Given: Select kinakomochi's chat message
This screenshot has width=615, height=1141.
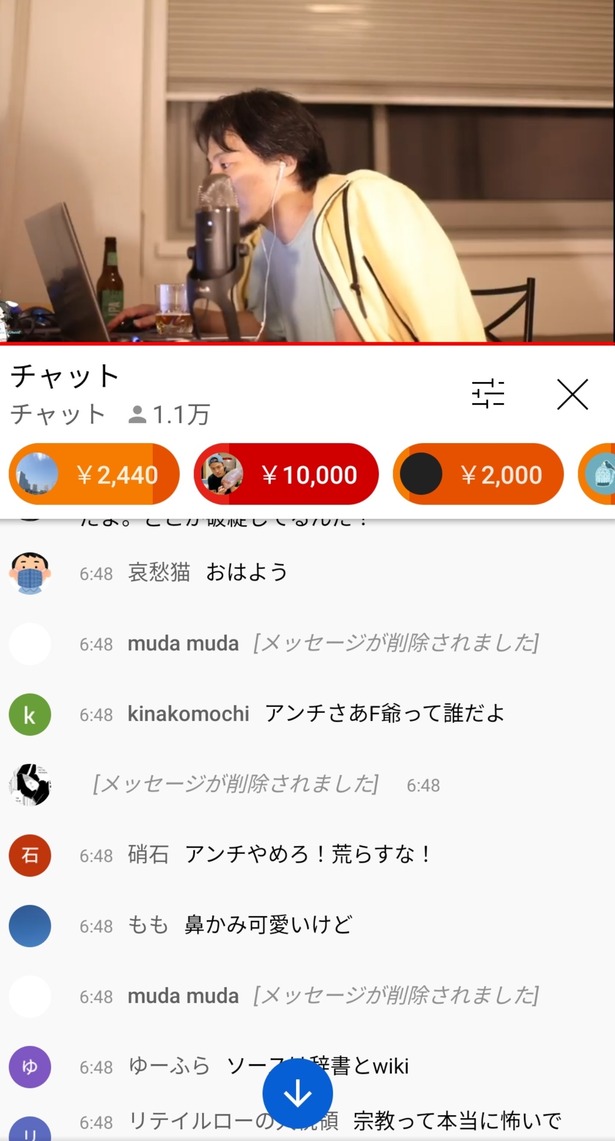Looking at the screenshot, I should click(x=307, y=714).
